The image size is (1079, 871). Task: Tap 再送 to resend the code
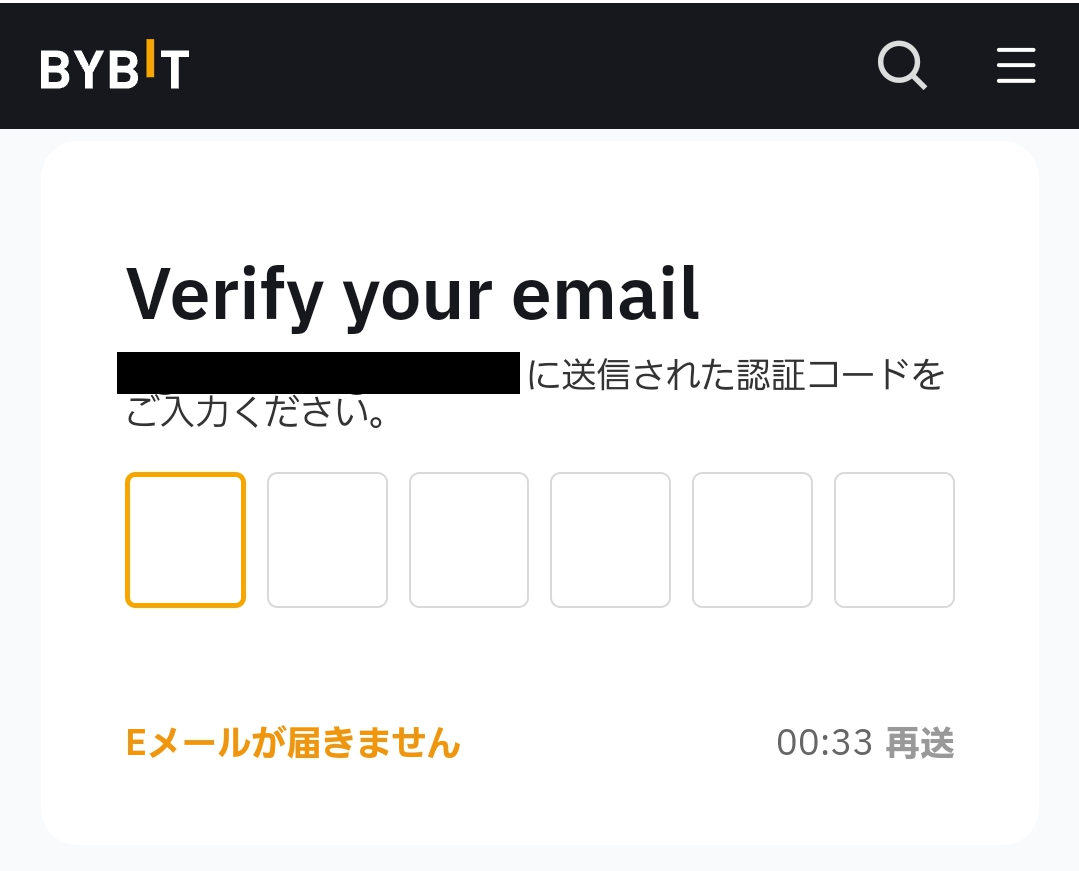(920, 743)
